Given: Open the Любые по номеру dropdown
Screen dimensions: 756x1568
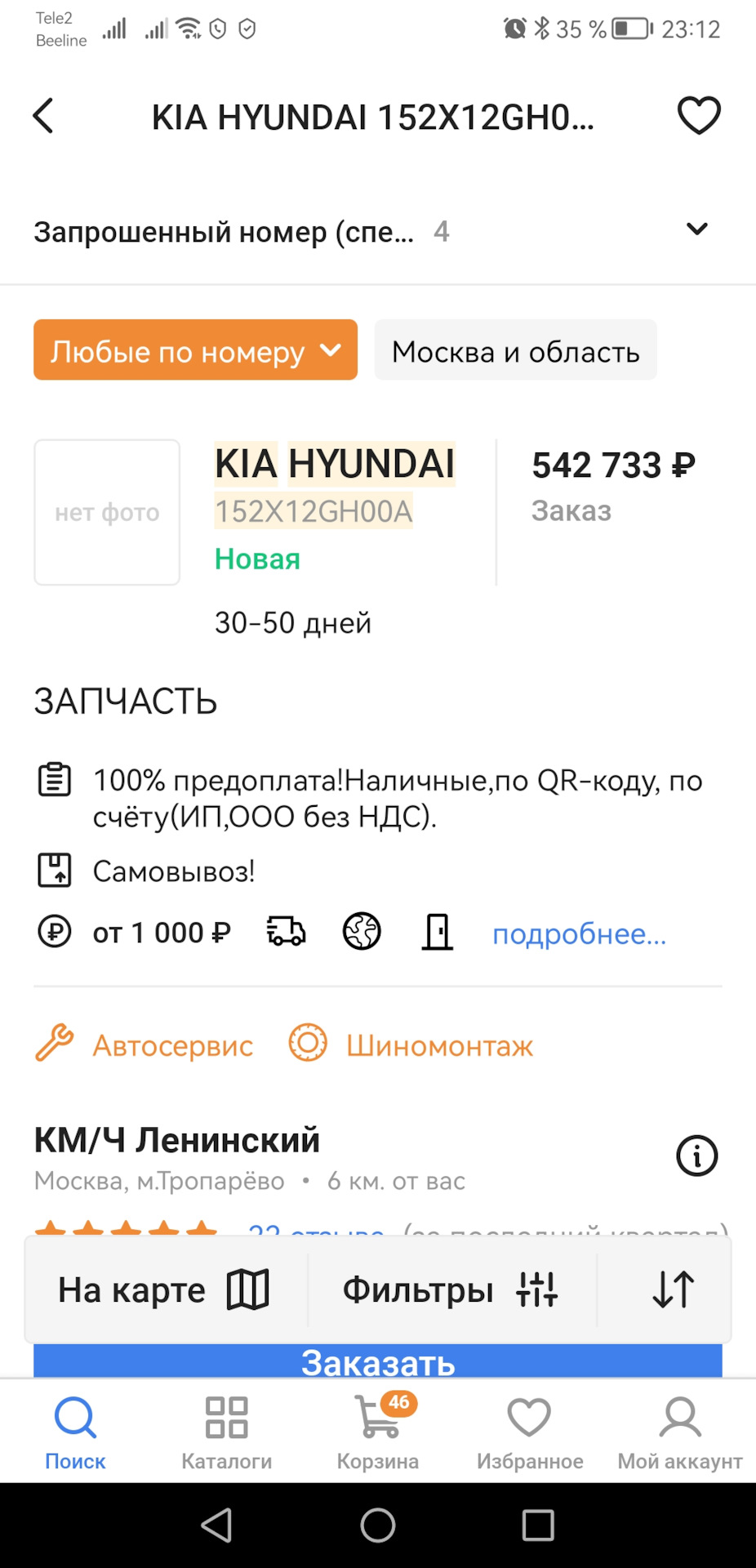Looking at the screenshot, I should [x=195, y=350].
